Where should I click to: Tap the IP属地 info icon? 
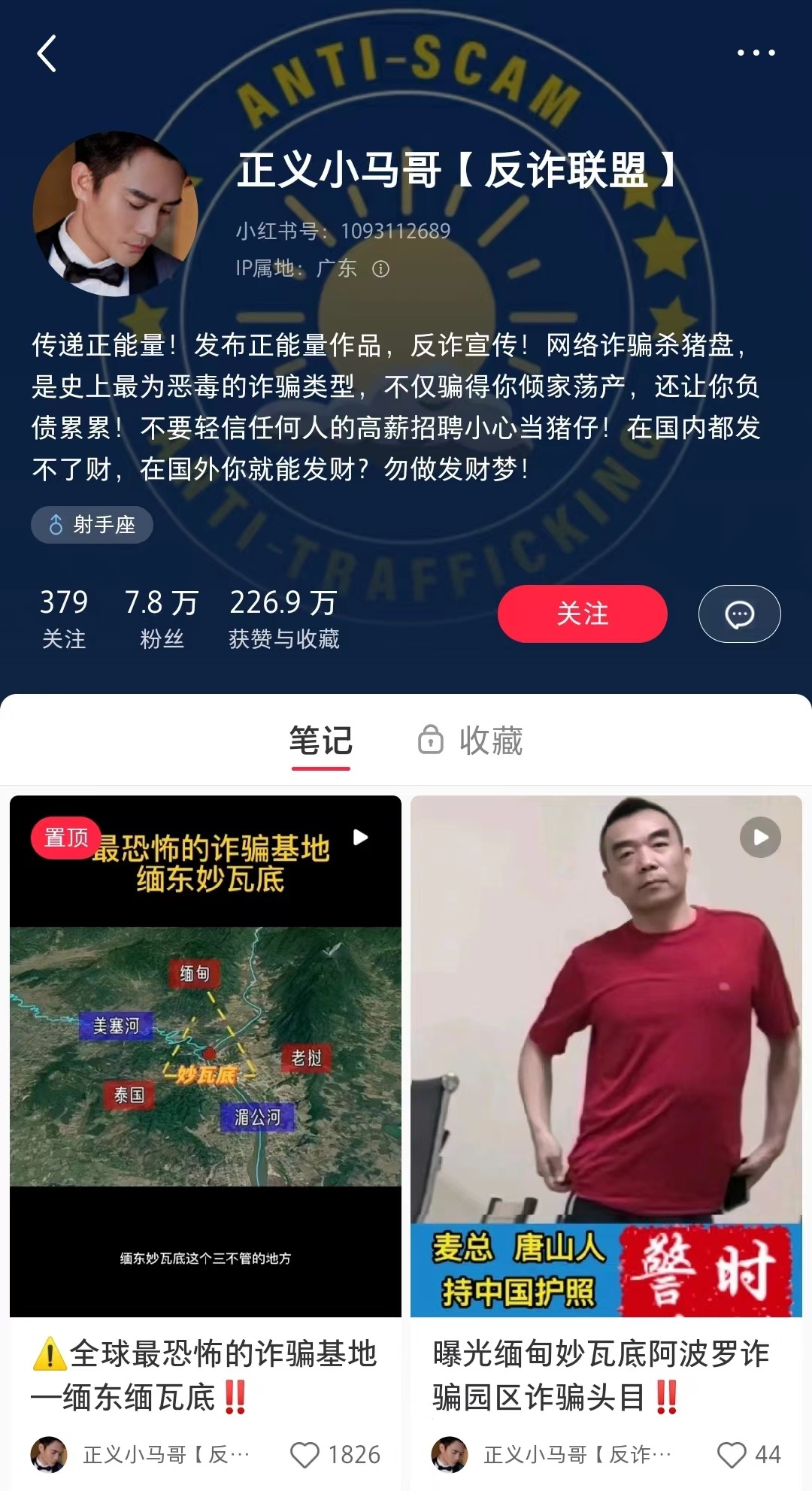point(381,268)
